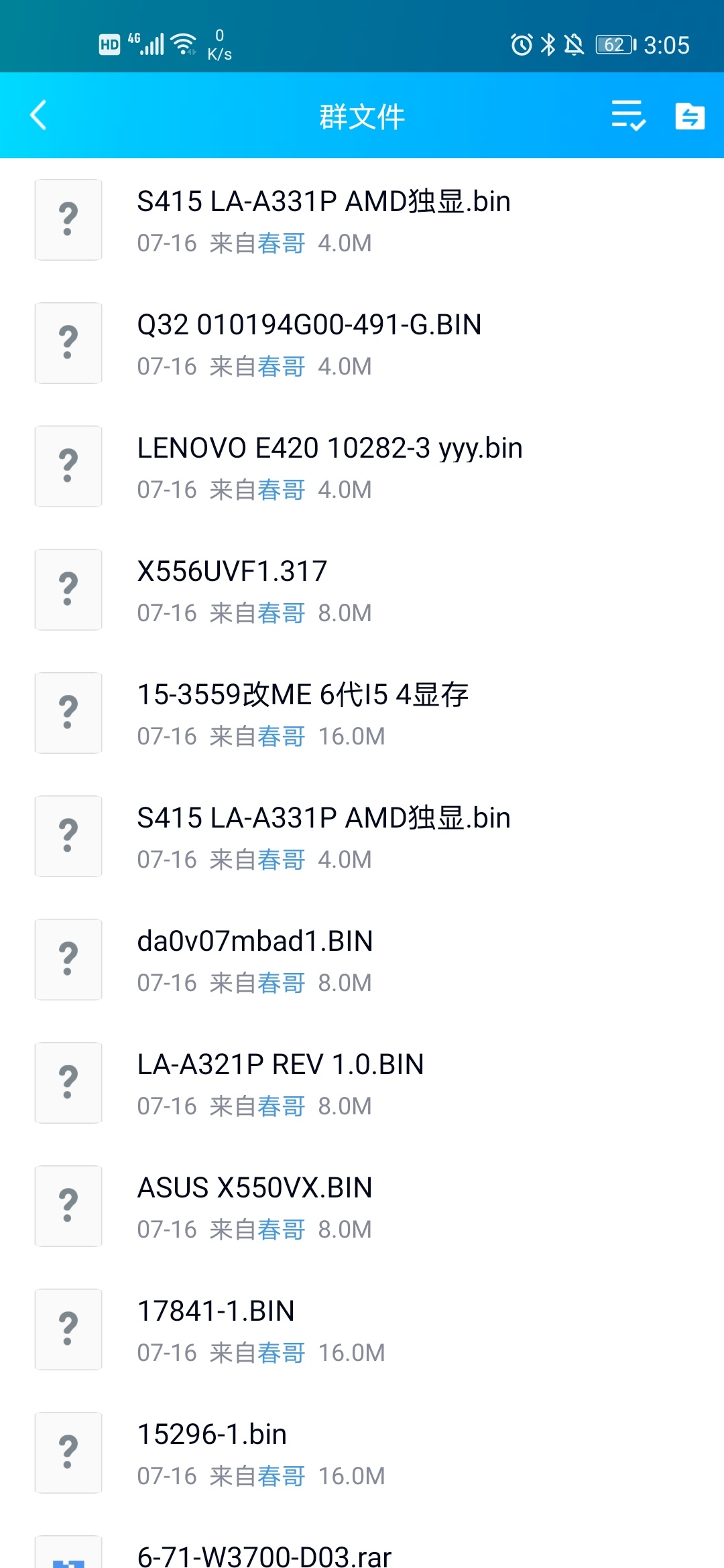Image resolution: width=724 pixels, height=1568 pixels.
Task: Open ASUS X550VX.BIN file
Action: (x=362, y=1206)
